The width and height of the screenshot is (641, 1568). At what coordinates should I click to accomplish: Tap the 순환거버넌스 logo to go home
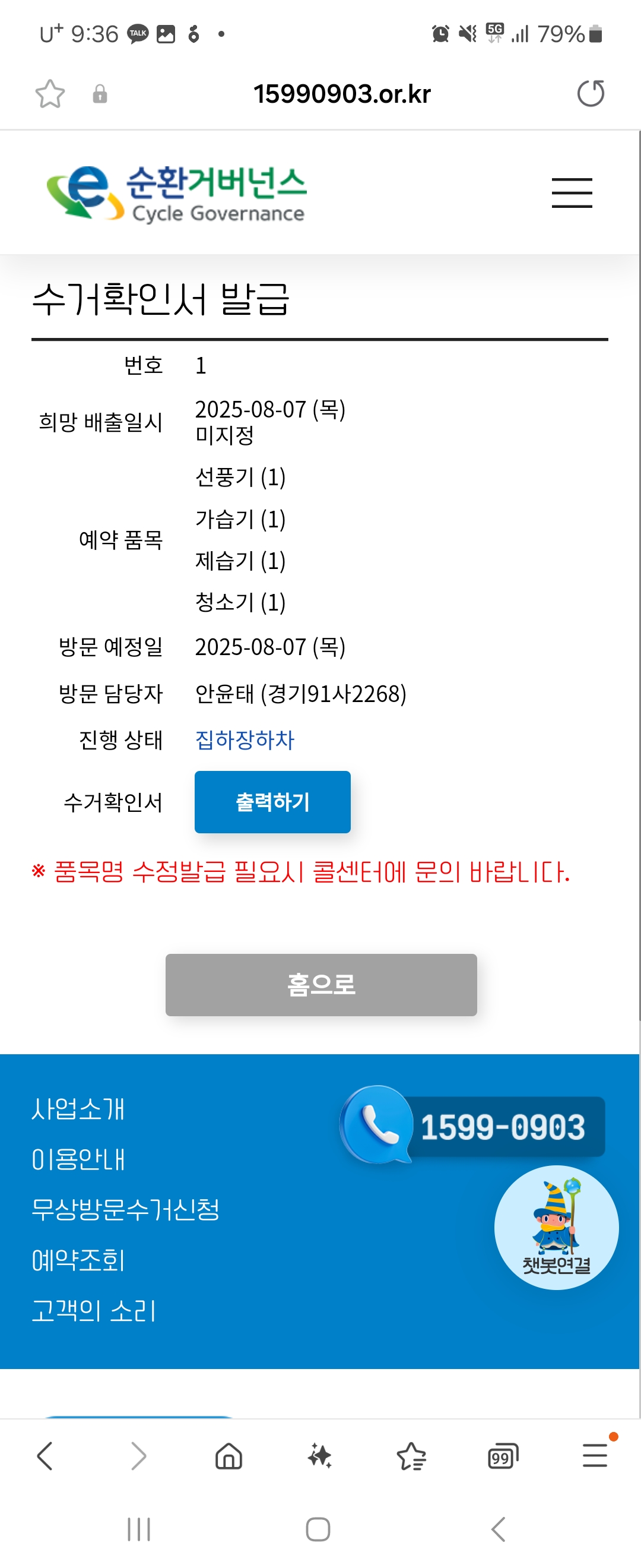point(176,192)
